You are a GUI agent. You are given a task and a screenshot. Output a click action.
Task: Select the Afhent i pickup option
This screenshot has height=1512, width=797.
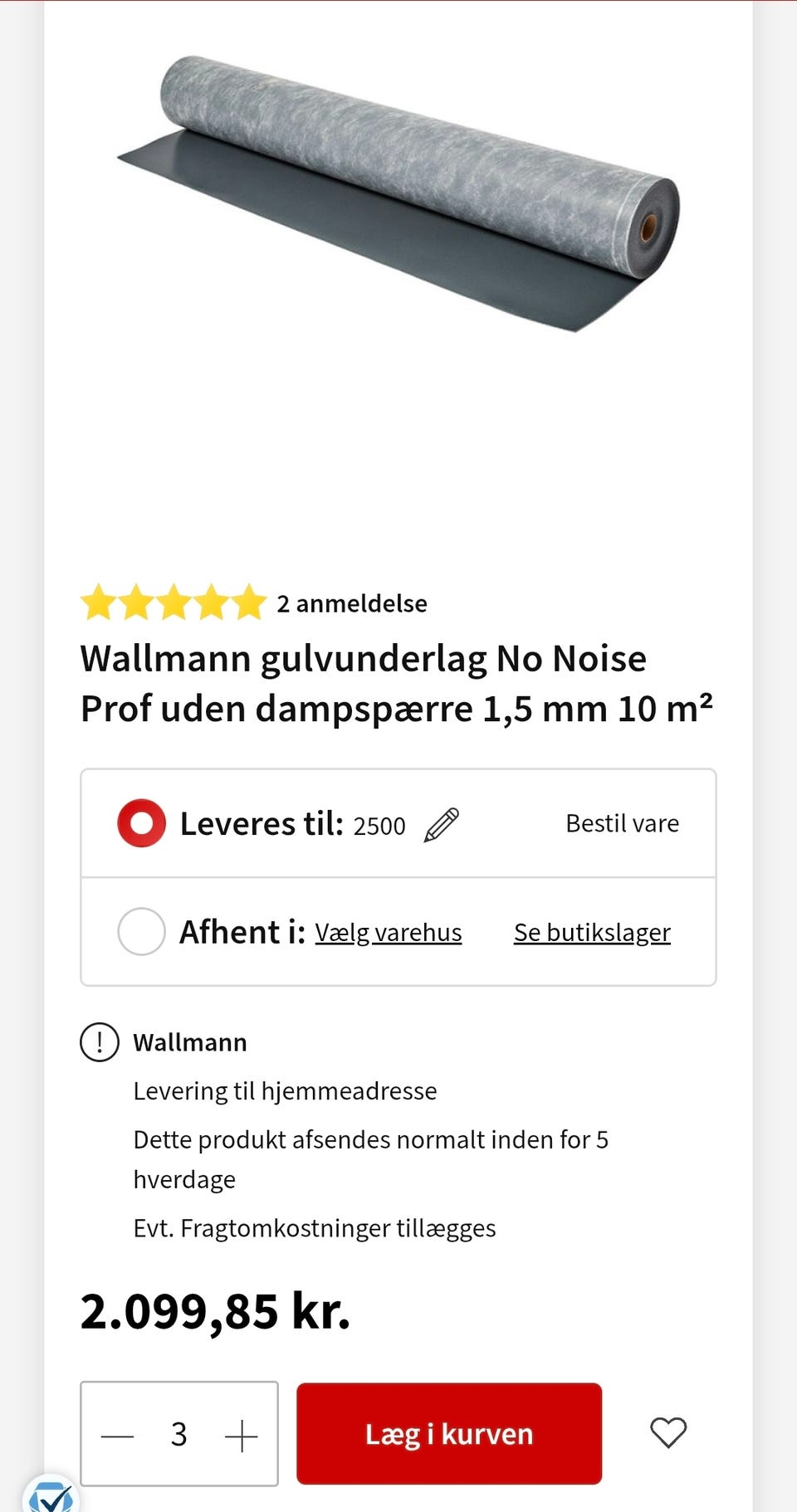click(x=142, y=931)
